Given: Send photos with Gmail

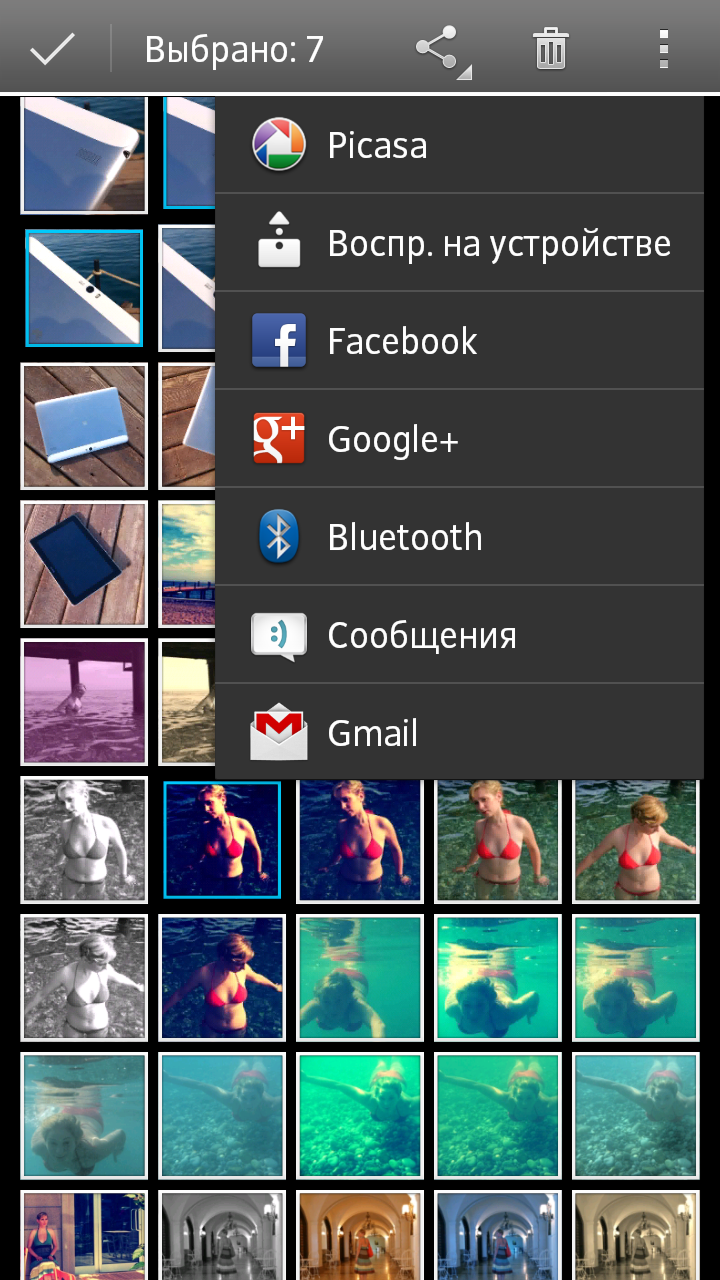Looking at the screenshot, I should 460,733.
